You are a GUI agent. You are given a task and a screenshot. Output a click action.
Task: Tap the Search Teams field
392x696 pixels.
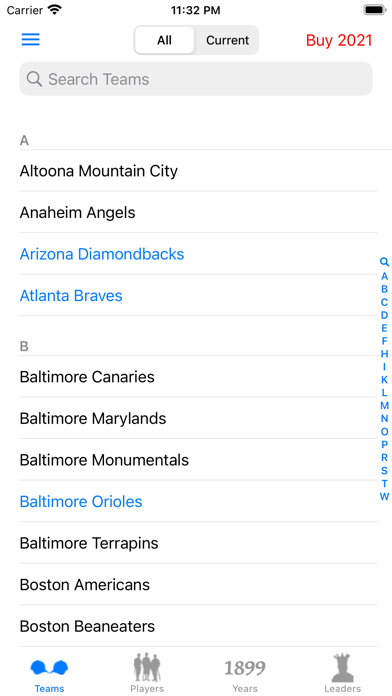pyautogui.click(x=196, y=79)
